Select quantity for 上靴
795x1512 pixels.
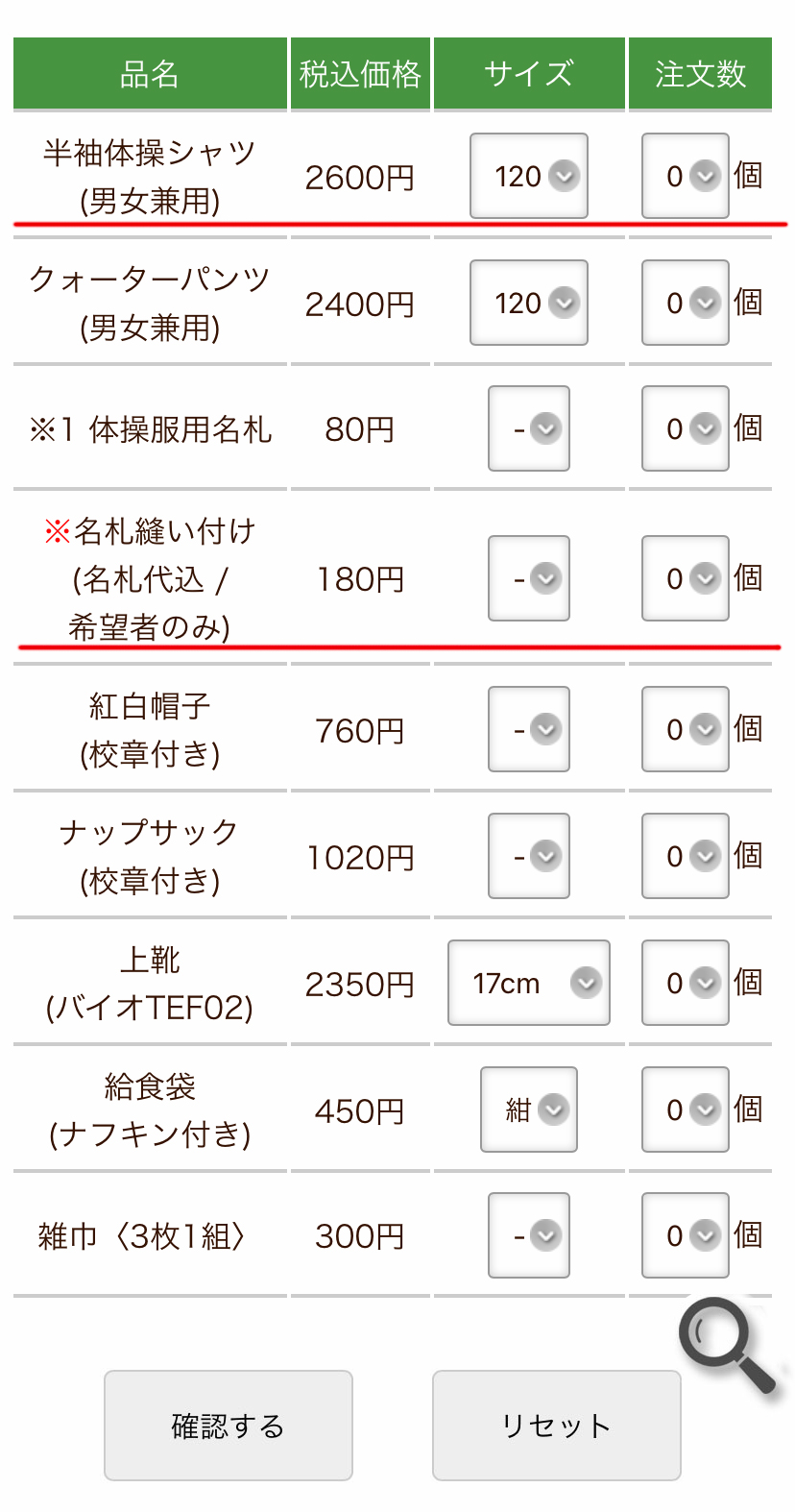tap(686, 983)
